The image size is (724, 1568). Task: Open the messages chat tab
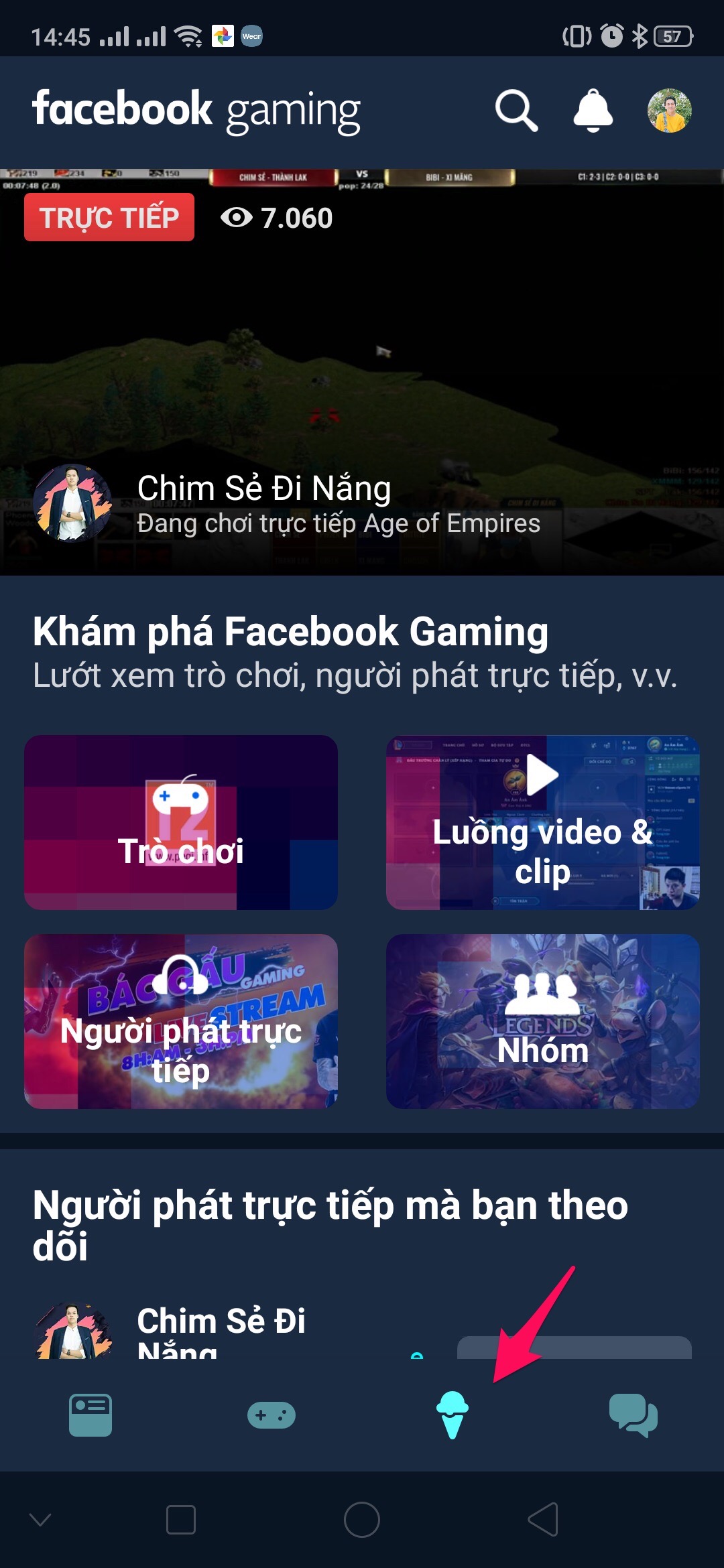click(x=633, y=1415)
